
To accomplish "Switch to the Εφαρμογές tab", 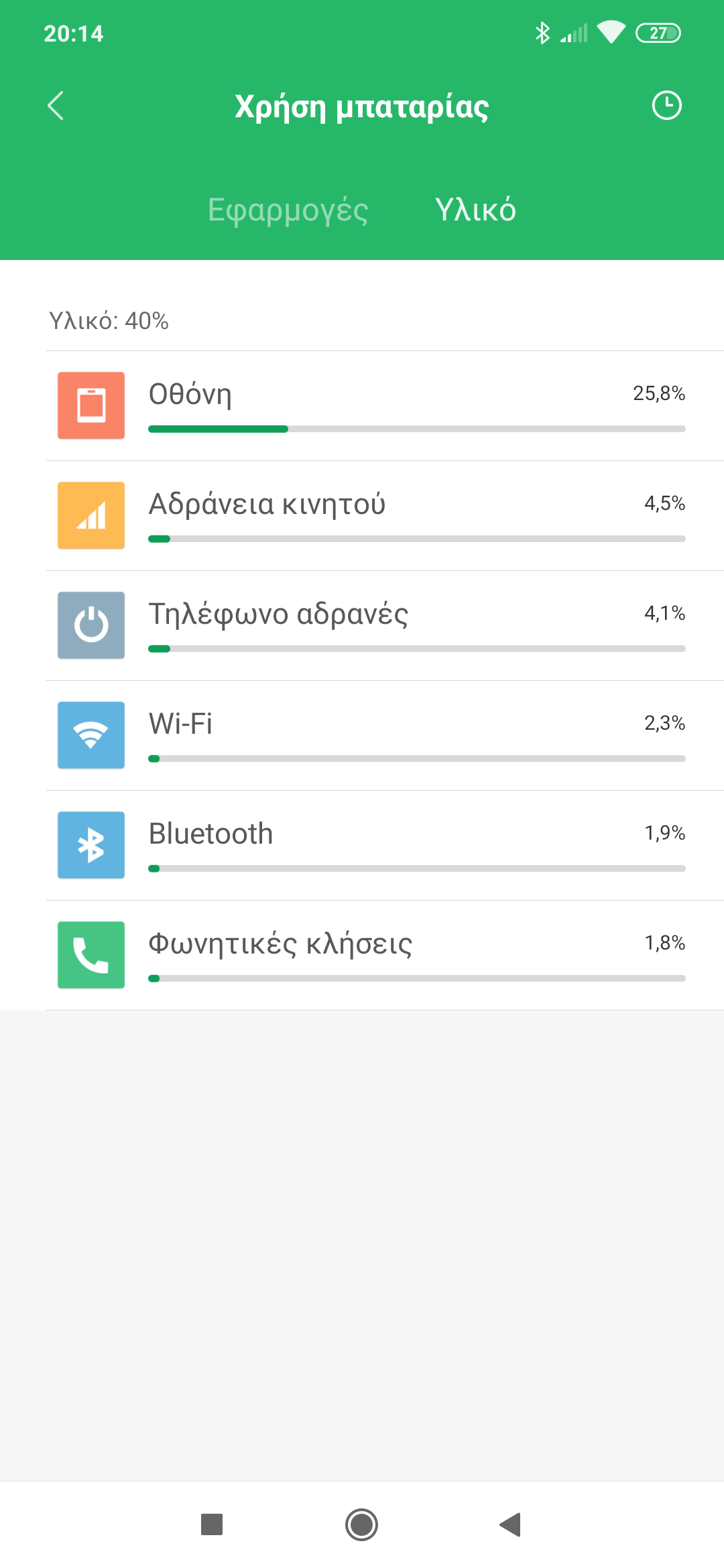I will (288, 210).
